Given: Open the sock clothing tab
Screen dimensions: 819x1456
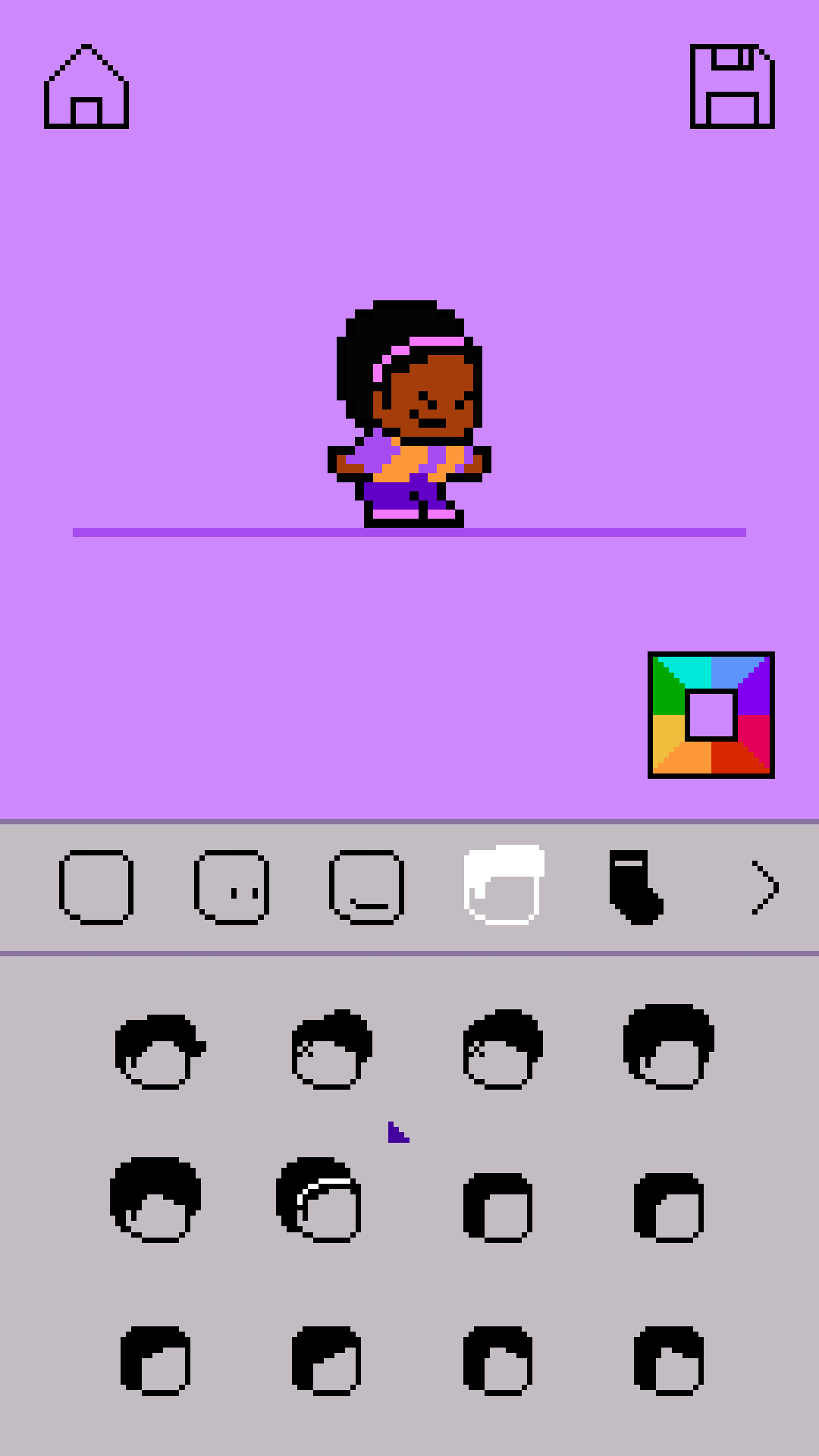Looking at the screenshot, I should pyautogui.click(x=635, y=886).
